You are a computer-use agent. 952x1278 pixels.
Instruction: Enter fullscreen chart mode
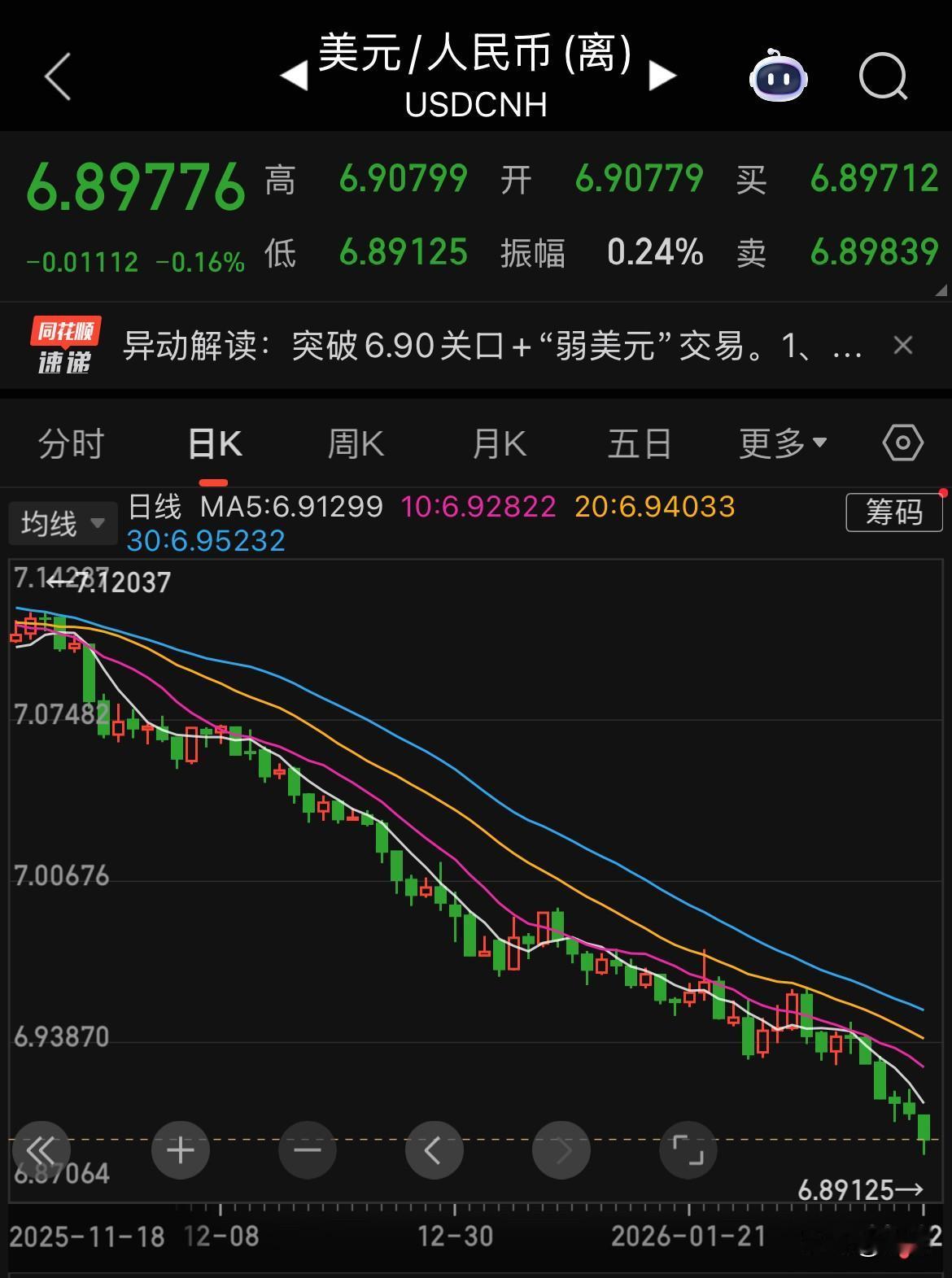[x=688, y=1150]
